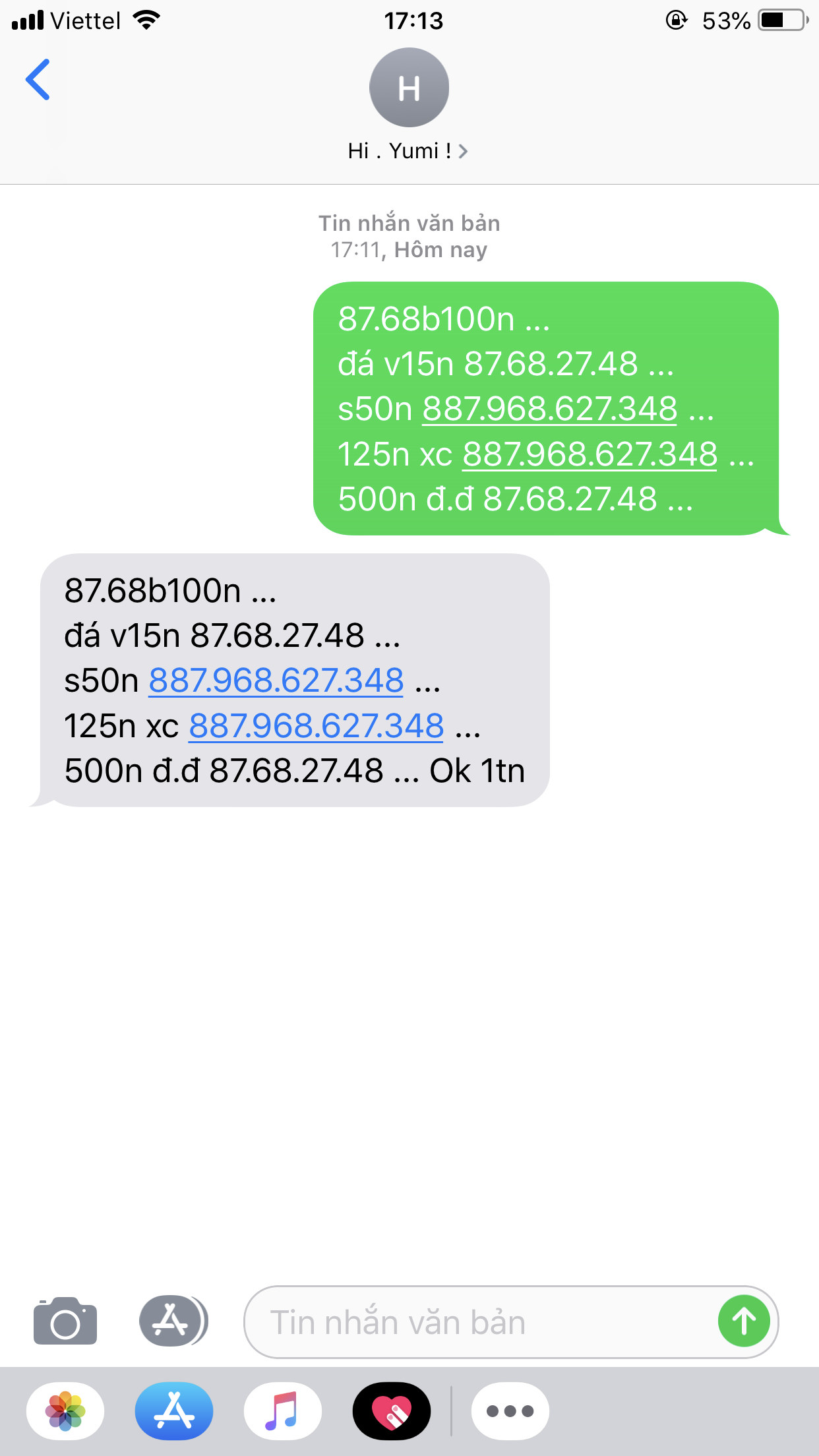The image size is (819, 1456).
Task: Tap the number link after 125n xc in received message
Action: coord(317,726)
